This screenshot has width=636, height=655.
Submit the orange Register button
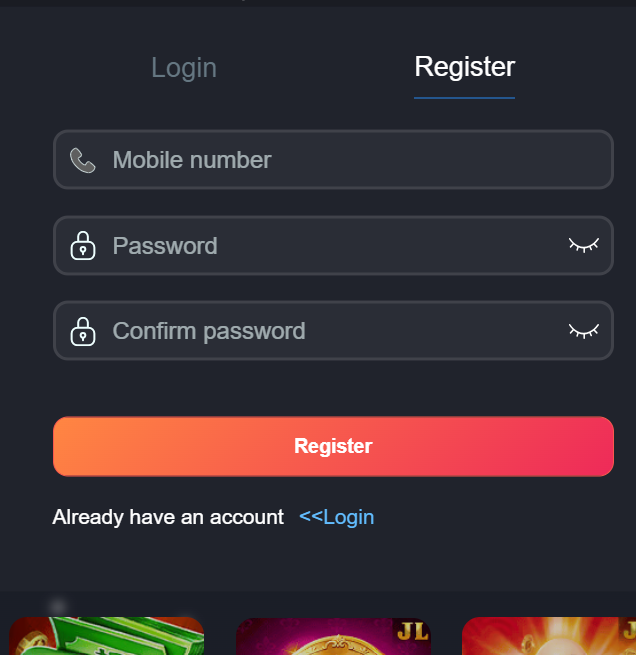point(333,446)
